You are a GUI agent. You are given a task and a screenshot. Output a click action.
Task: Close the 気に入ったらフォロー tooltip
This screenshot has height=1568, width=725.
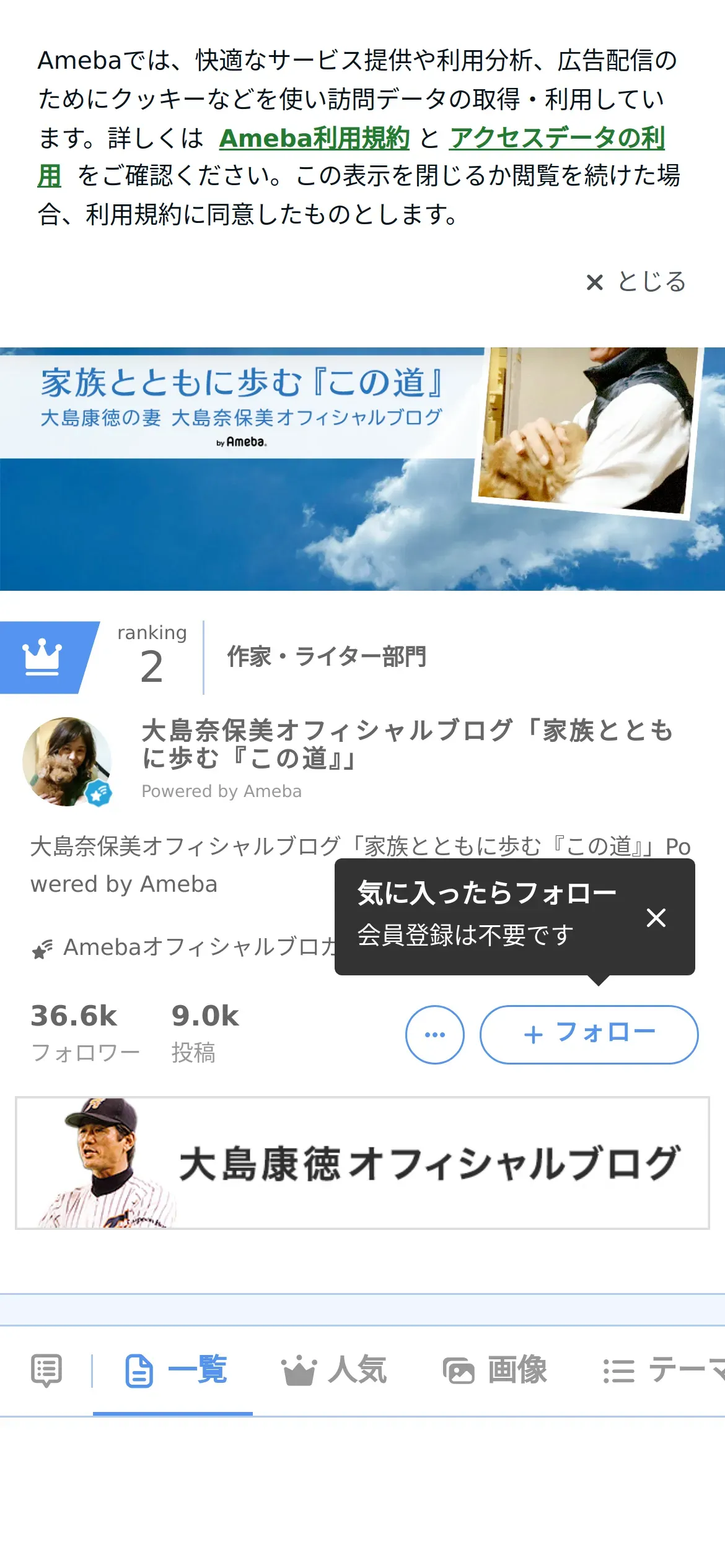tap(656, 917)
